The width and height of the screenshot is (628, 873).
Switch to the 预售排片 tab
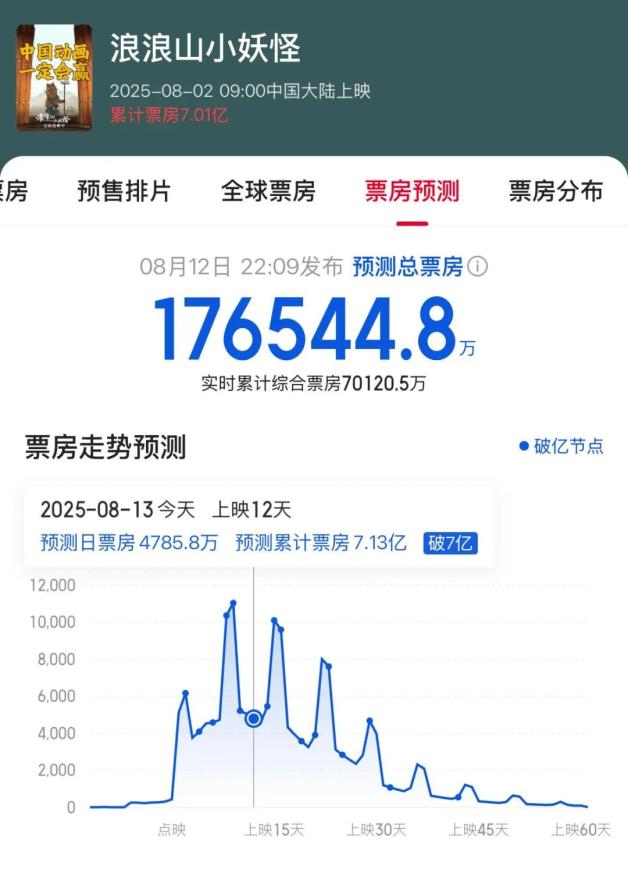(124, 191)
